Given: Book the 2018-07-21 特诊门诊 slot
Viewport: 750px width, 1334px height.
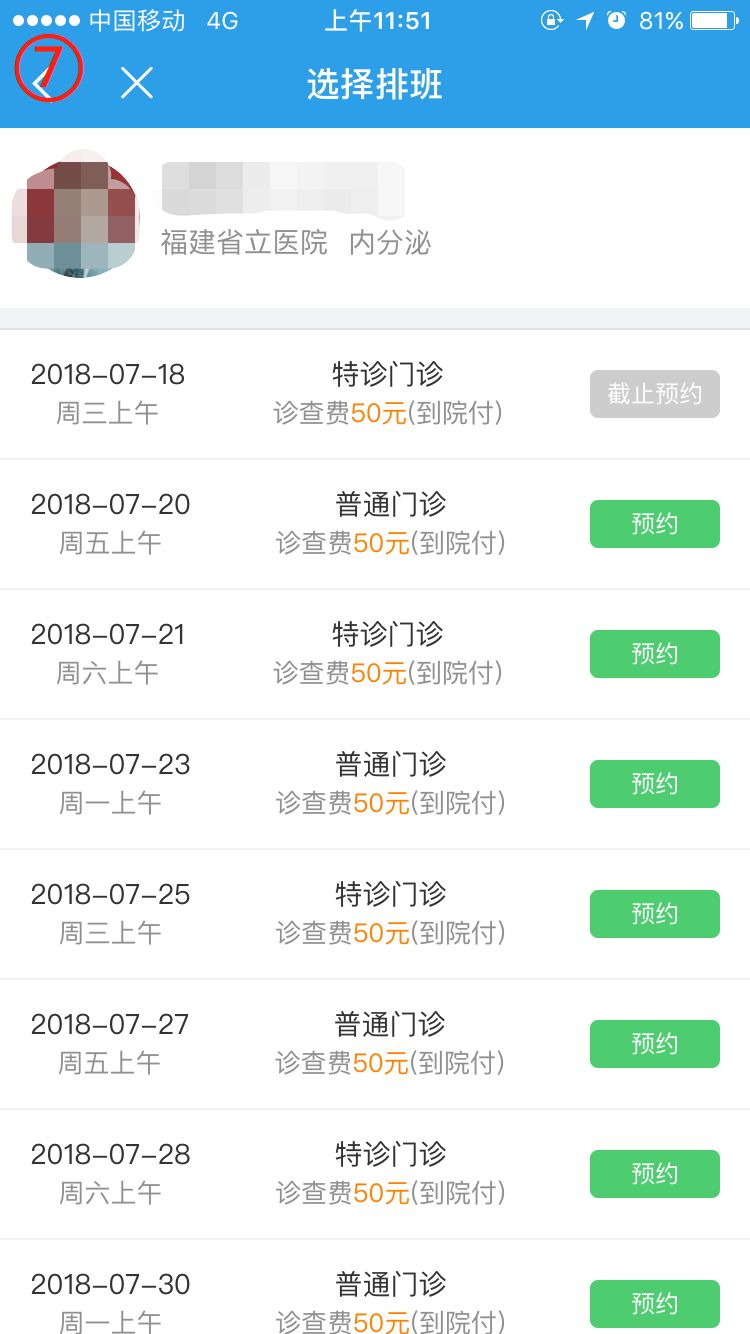Looking at the screenshot, I should pos(654,654).
